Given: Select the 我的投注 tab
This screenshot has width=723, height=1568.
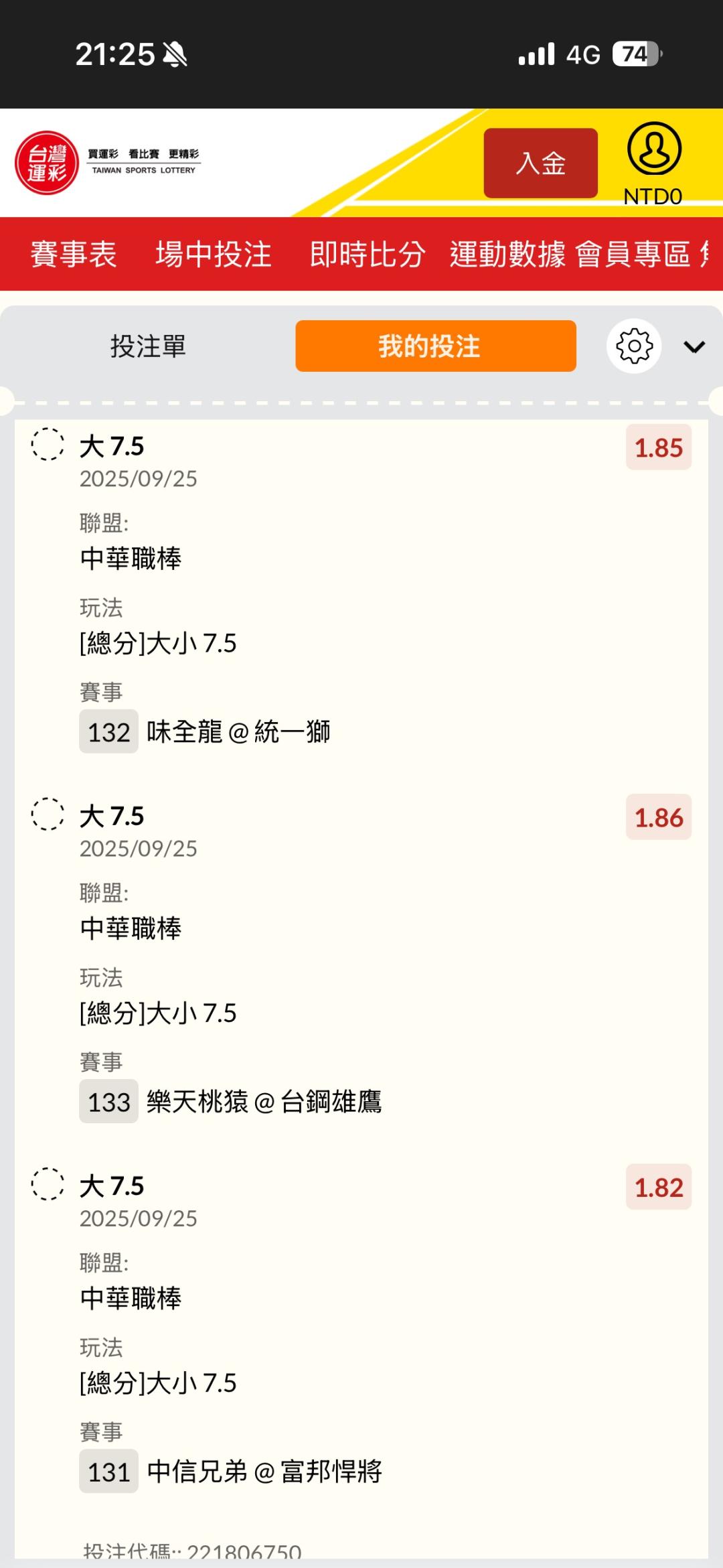Looking at the screenshot, I should 436,346.
